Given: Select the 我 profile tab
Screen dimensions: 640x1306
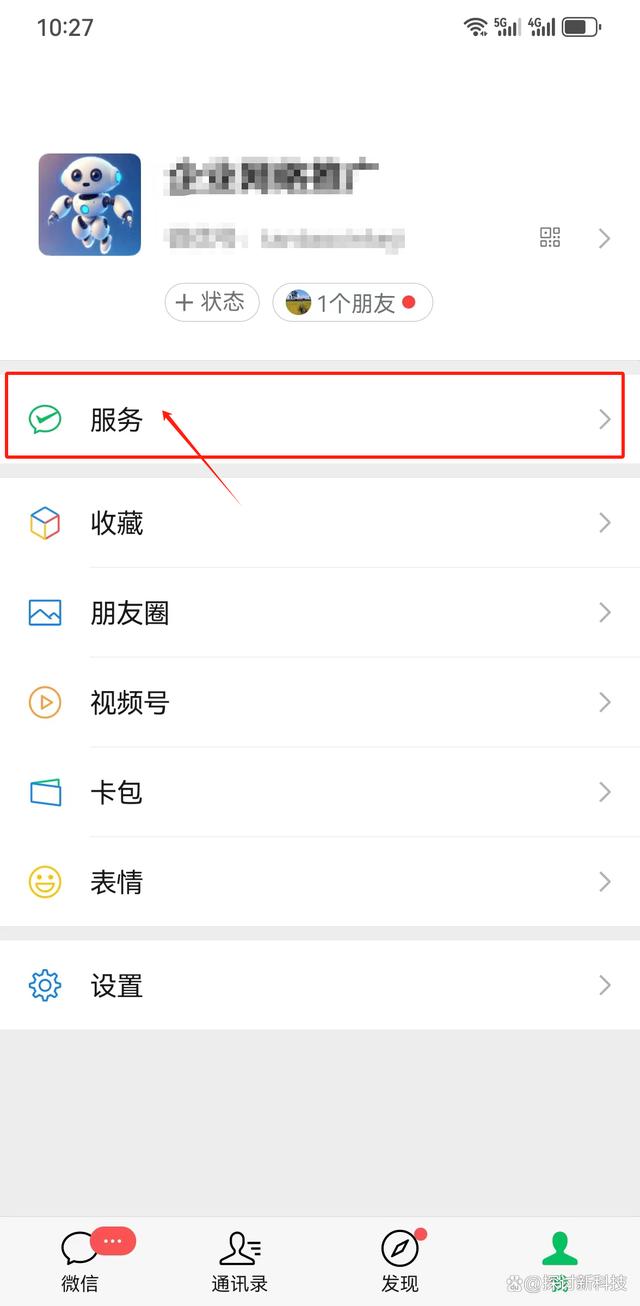Looking at the screenshot, I should [560, 1260].
